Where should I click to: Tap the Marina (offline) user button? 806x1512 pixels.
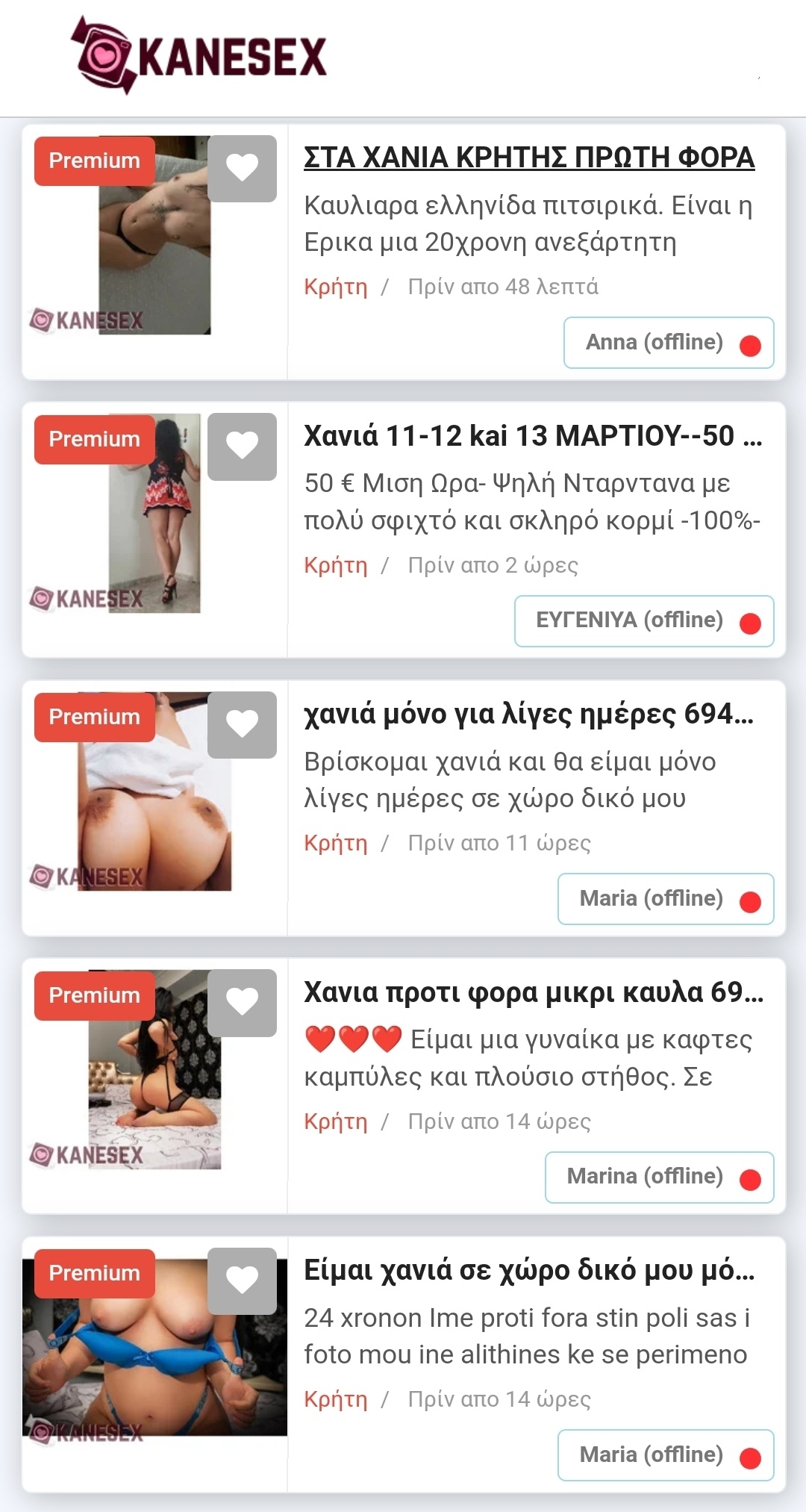tap(659, 1177)
